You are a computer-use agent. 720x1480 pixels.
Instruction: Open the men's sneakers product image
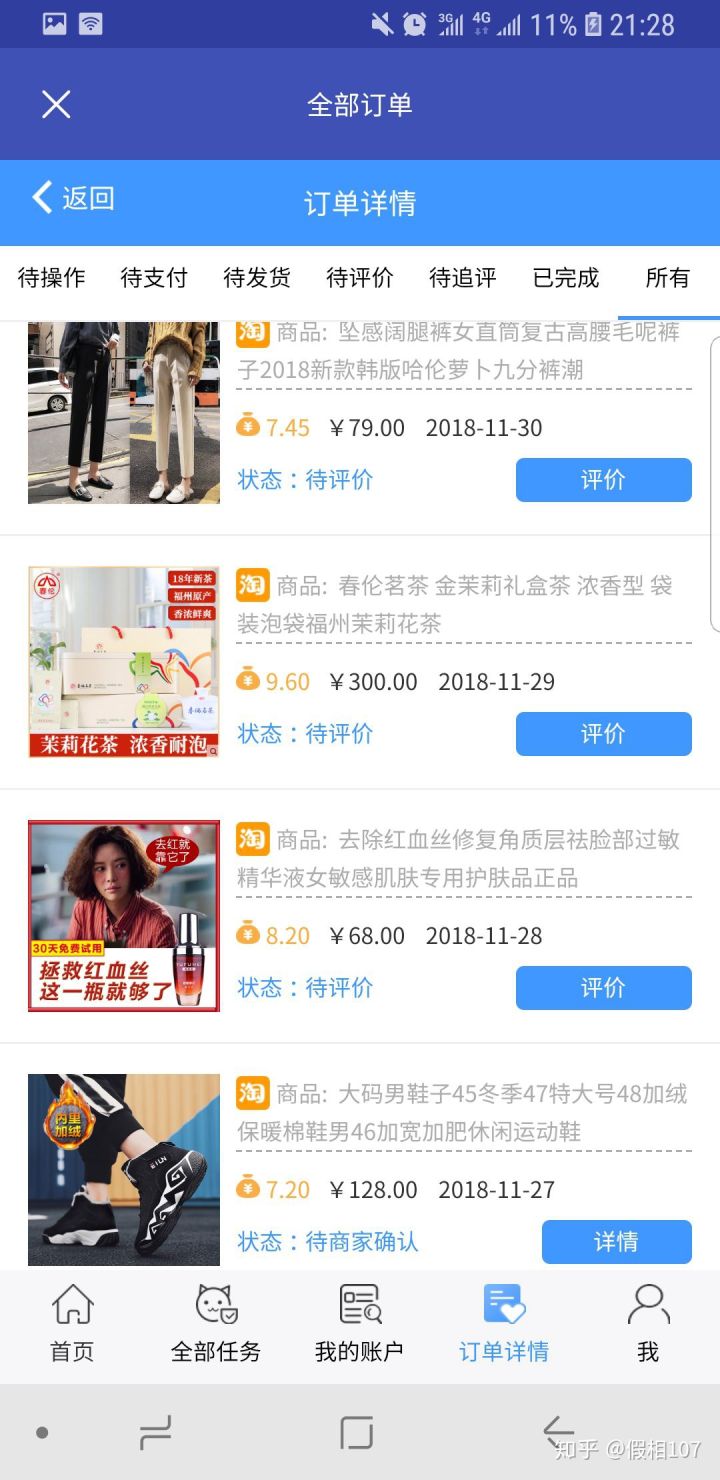(124, 1170)
